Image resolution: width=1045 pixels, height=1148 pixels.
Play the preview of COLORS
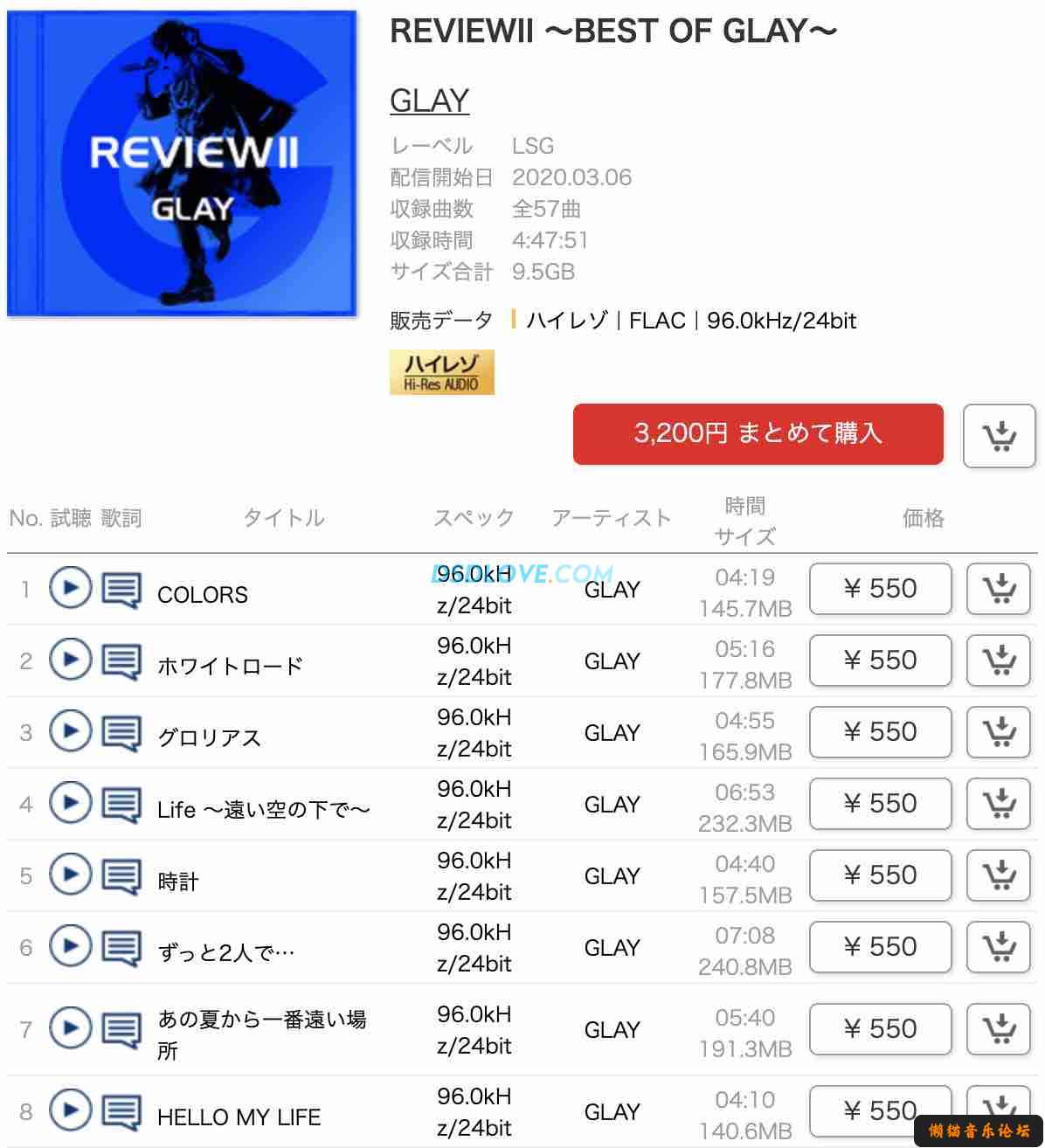click(x=70, y=588)
